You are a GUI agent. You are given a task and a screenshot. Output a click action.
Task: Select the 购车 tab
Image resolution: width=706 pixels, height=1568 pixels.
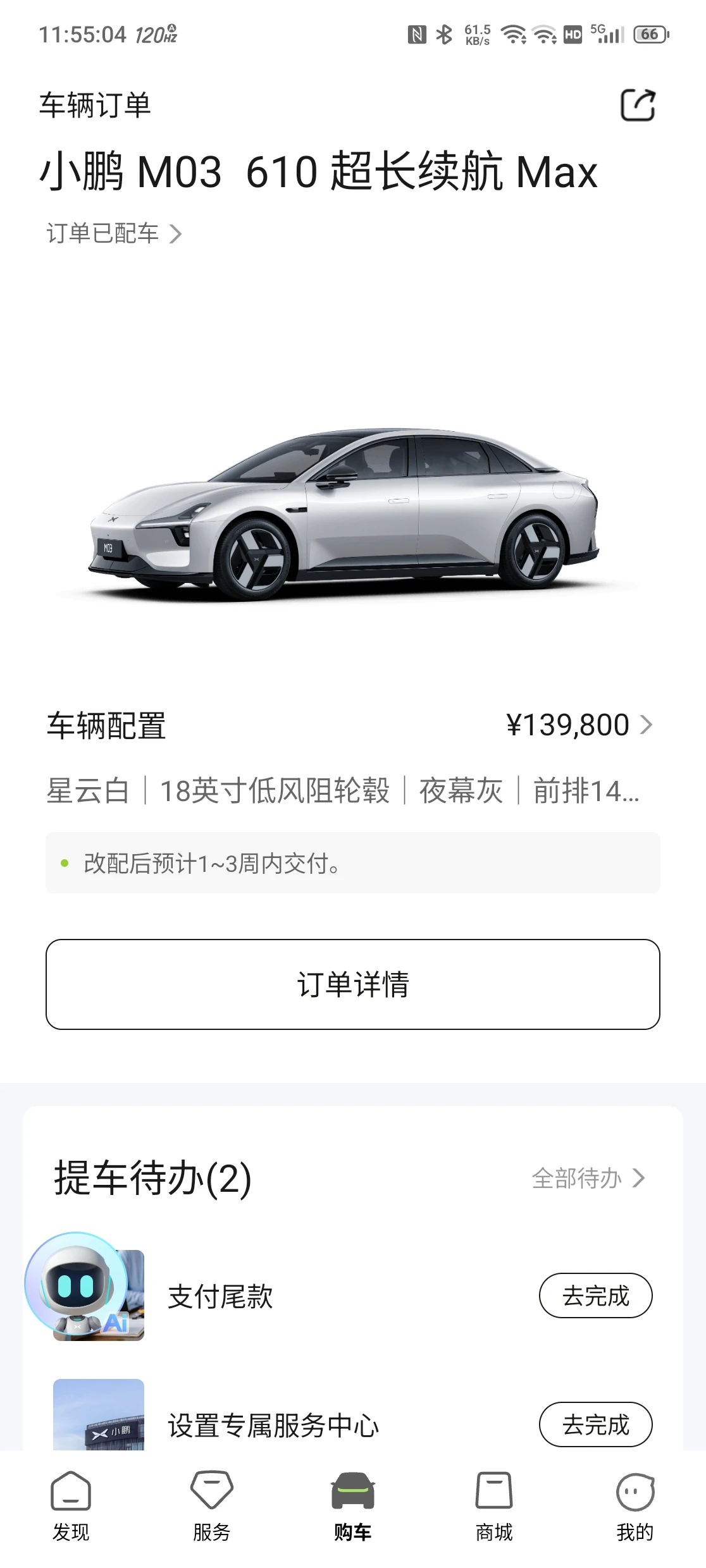(x=353, y=1506)
